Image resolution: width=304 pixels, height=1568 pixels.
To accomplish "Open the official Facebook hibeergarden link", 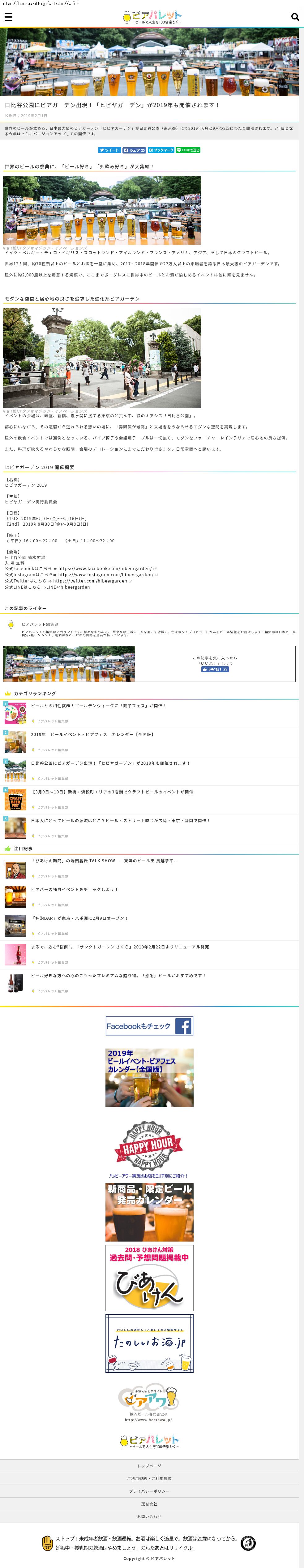I will coord(105,569).
